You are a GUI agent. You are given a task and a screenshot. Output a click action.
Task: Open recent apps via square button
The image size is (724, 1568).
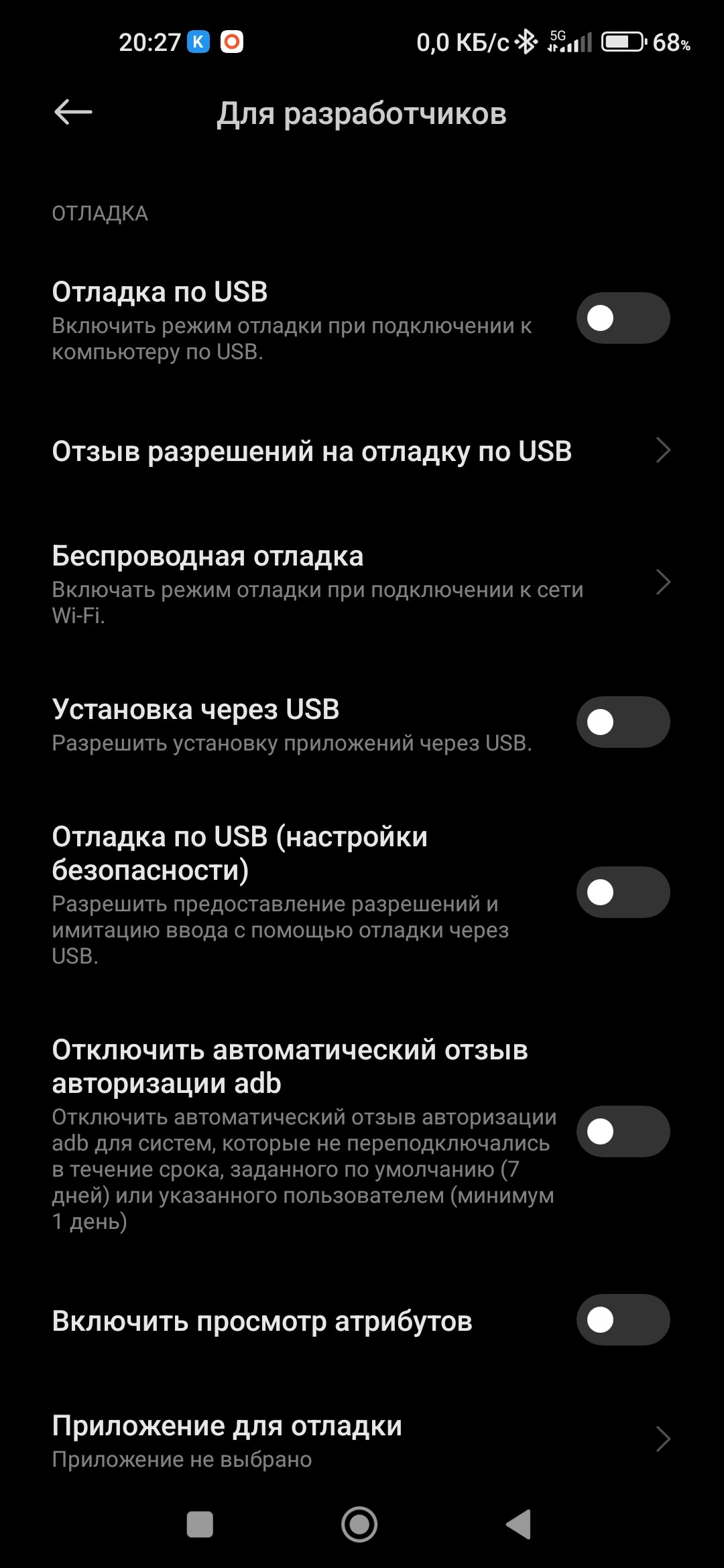coord(200,1524)
